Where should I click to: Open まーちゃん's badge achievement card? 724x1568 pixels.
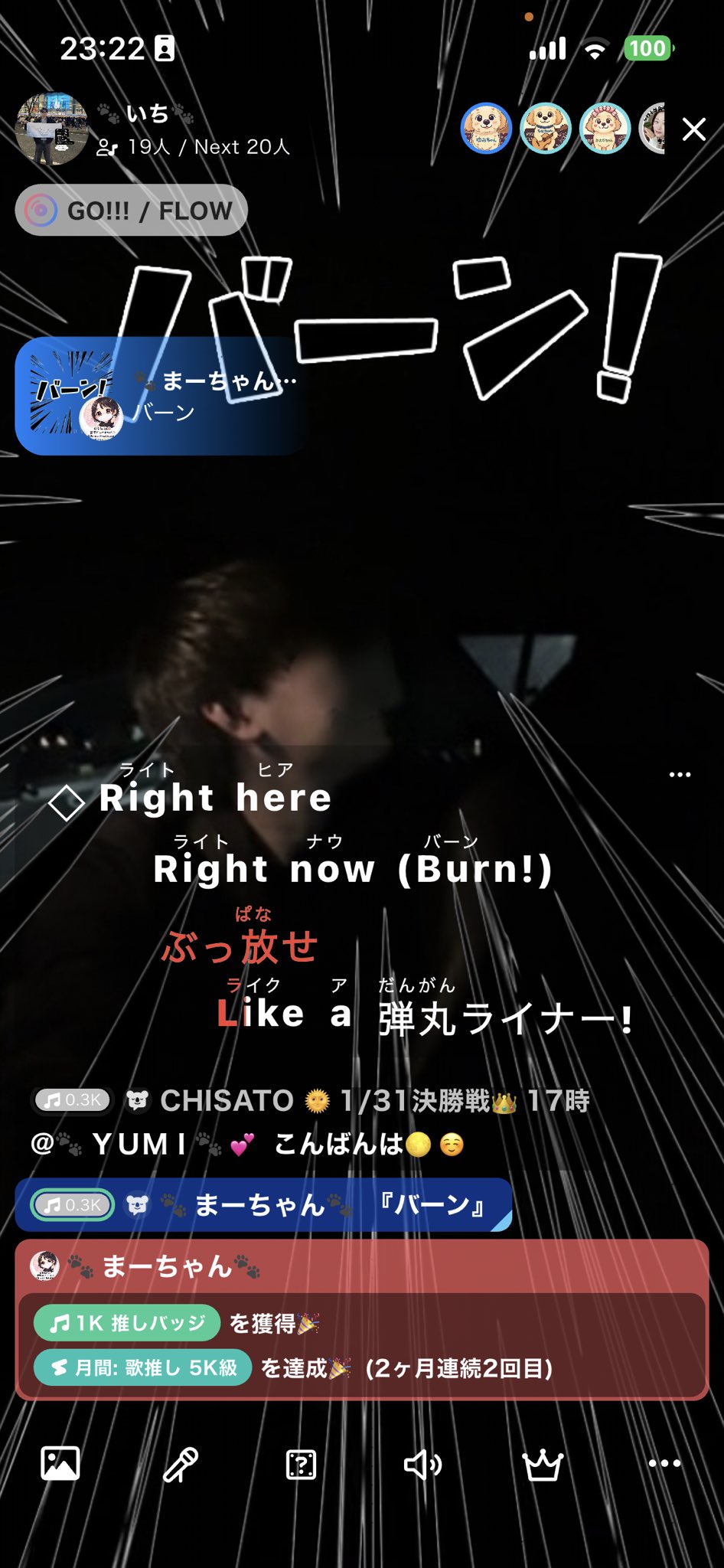coord(361,1320)
